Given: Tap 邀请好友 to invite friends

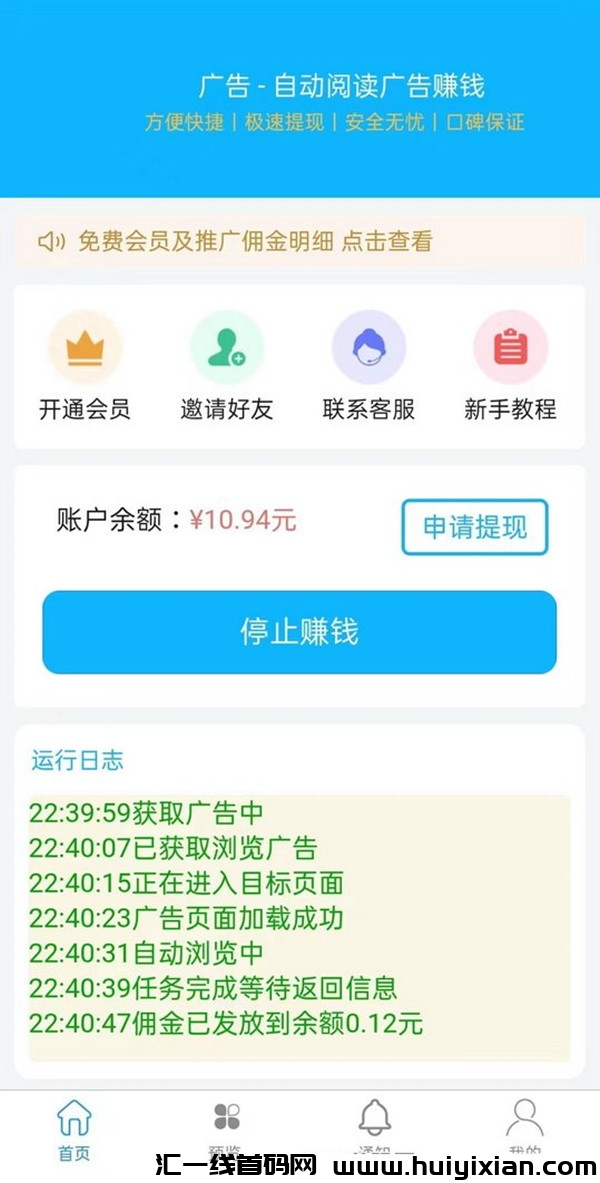Looking at the screenshot, I should [x=227, y=366].
